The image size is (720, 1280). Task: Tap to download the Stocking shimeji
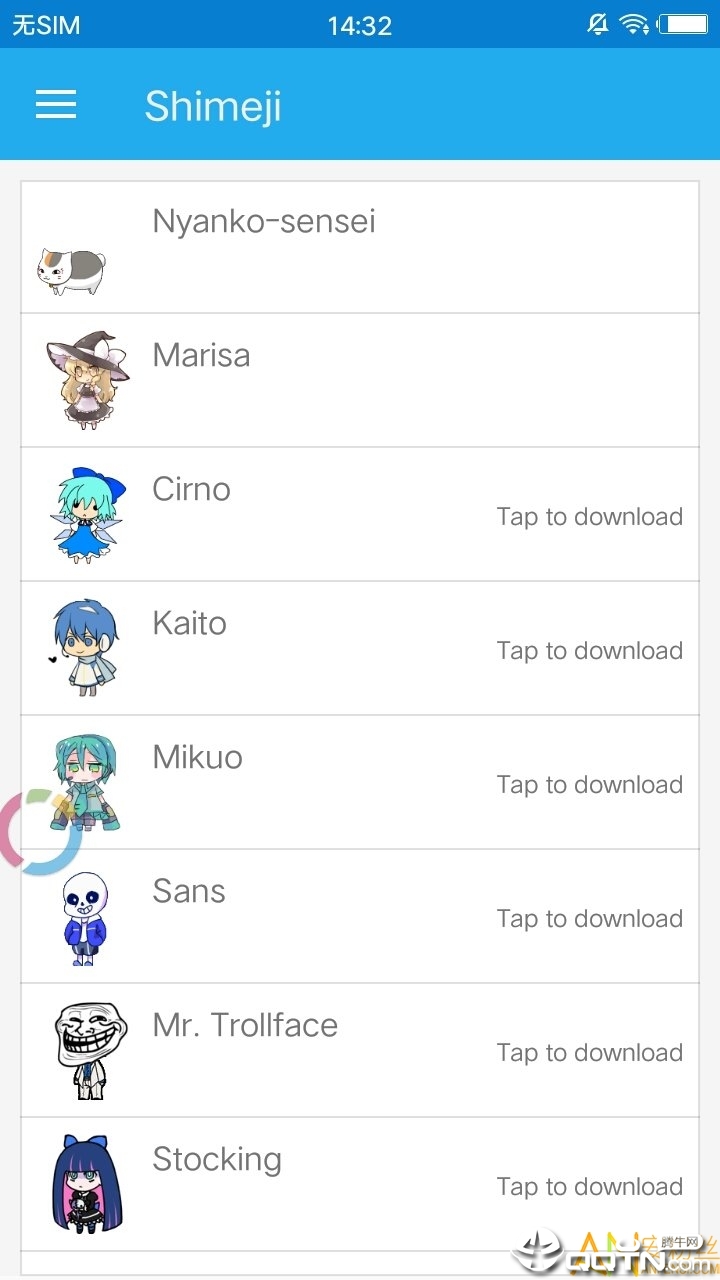(589, 1186)
